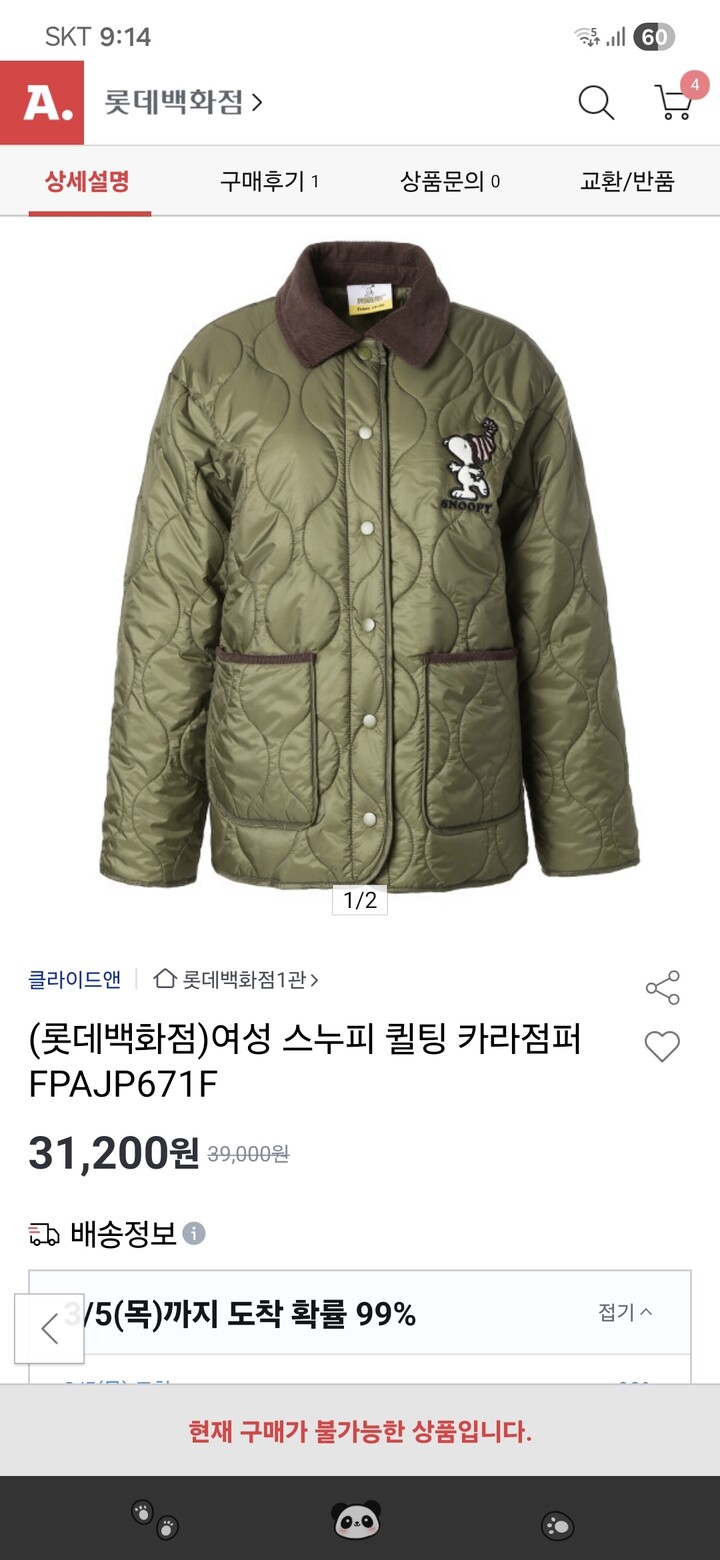The image size is (720, 1560).
Task: Open the info tooltip beside 배송정보
Action: click(193, 1234)
